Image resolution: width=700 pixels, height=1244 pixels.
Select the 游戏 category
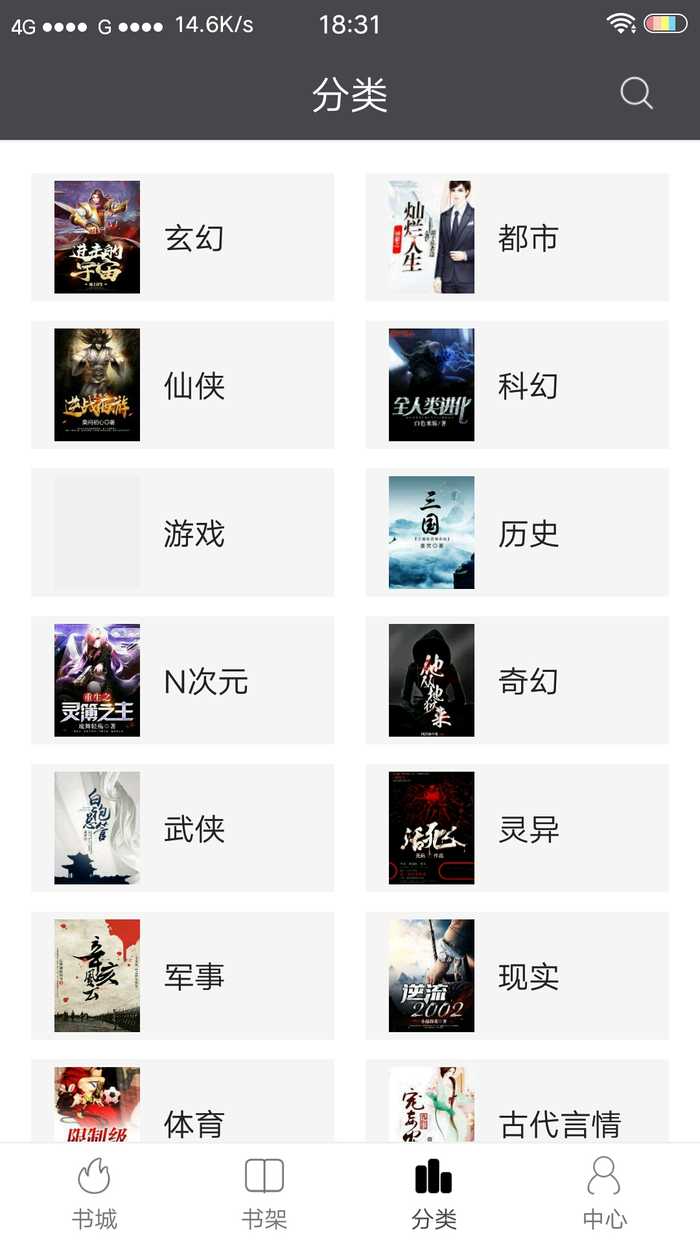point(183,533)
